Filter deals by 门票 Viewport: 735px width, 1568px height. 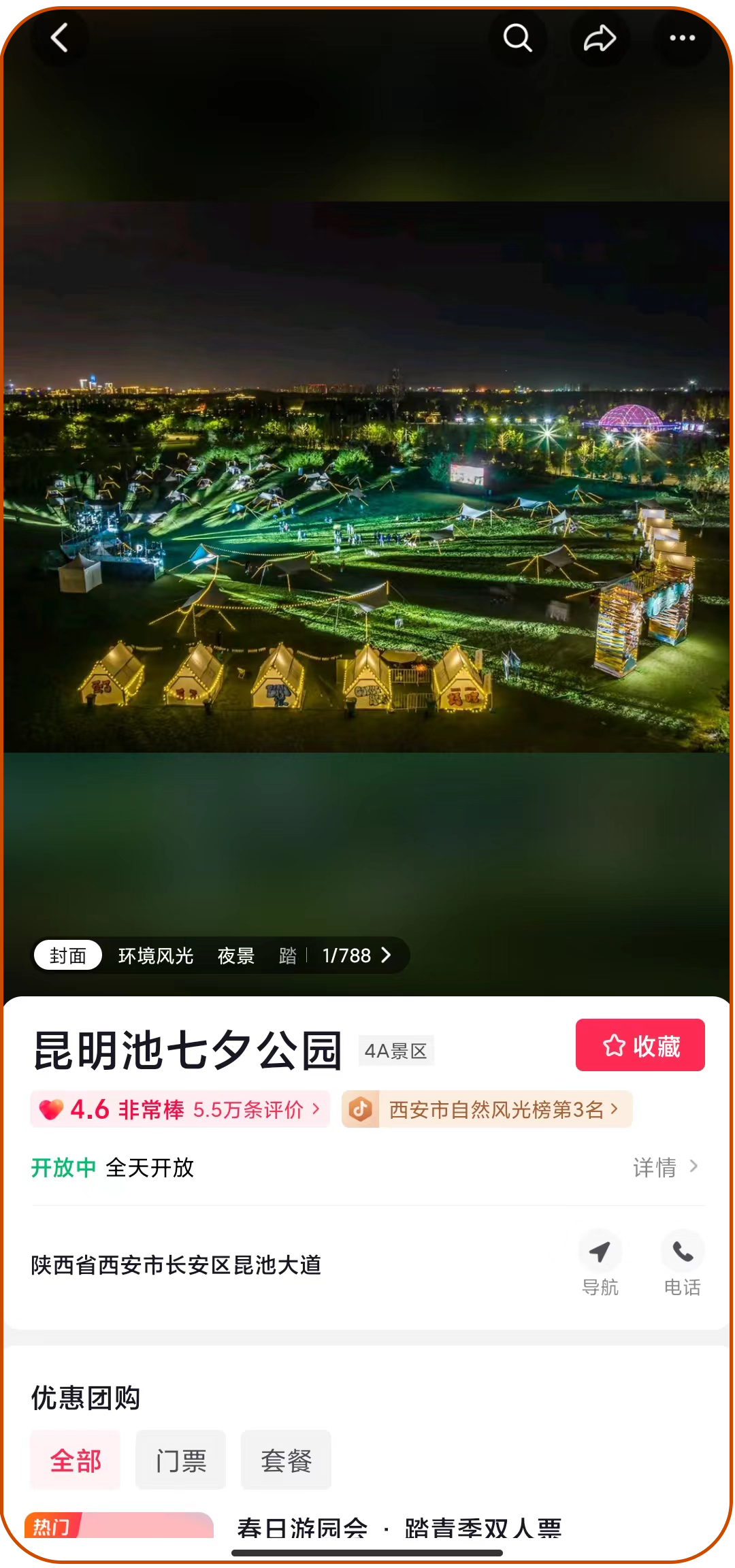tap(180, 1460)
